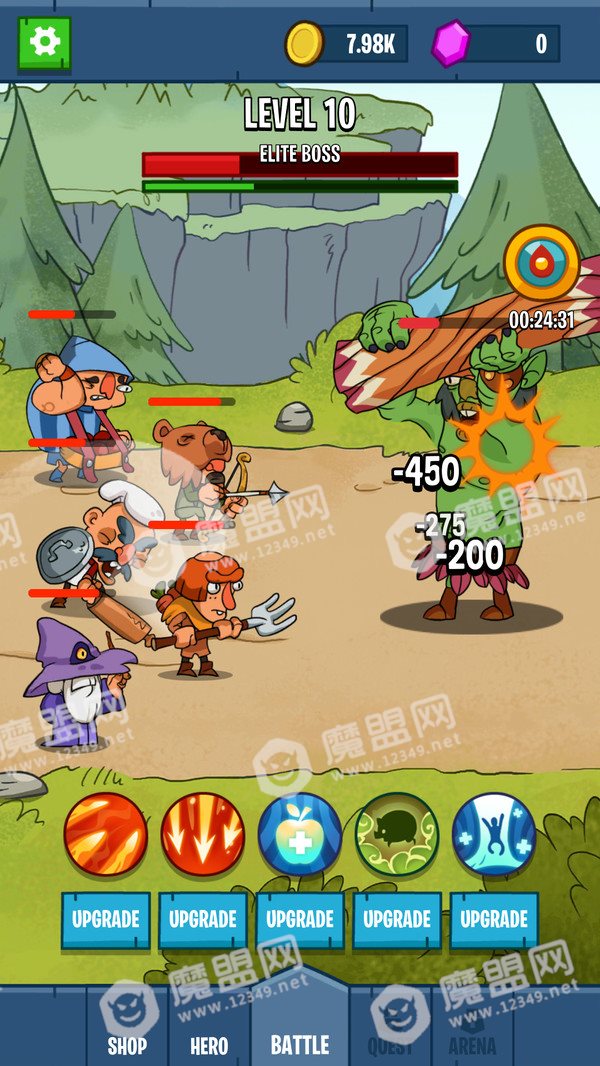Use the healing apple skill

tap(300, 833)
